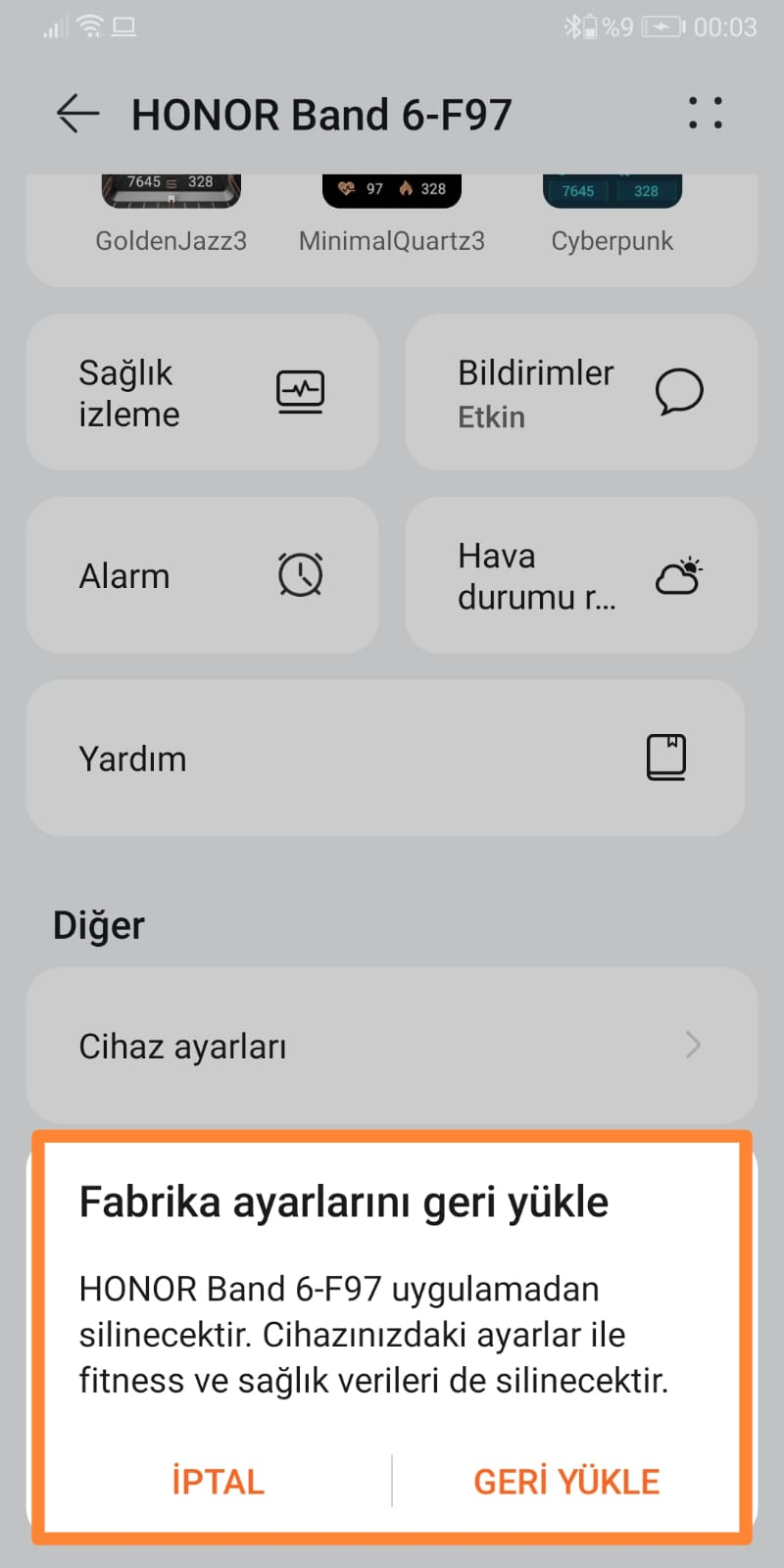This screenshot has height=1568, width=784.
Task: Open Sağlık izleme card
Action: [x=203, y=392]
